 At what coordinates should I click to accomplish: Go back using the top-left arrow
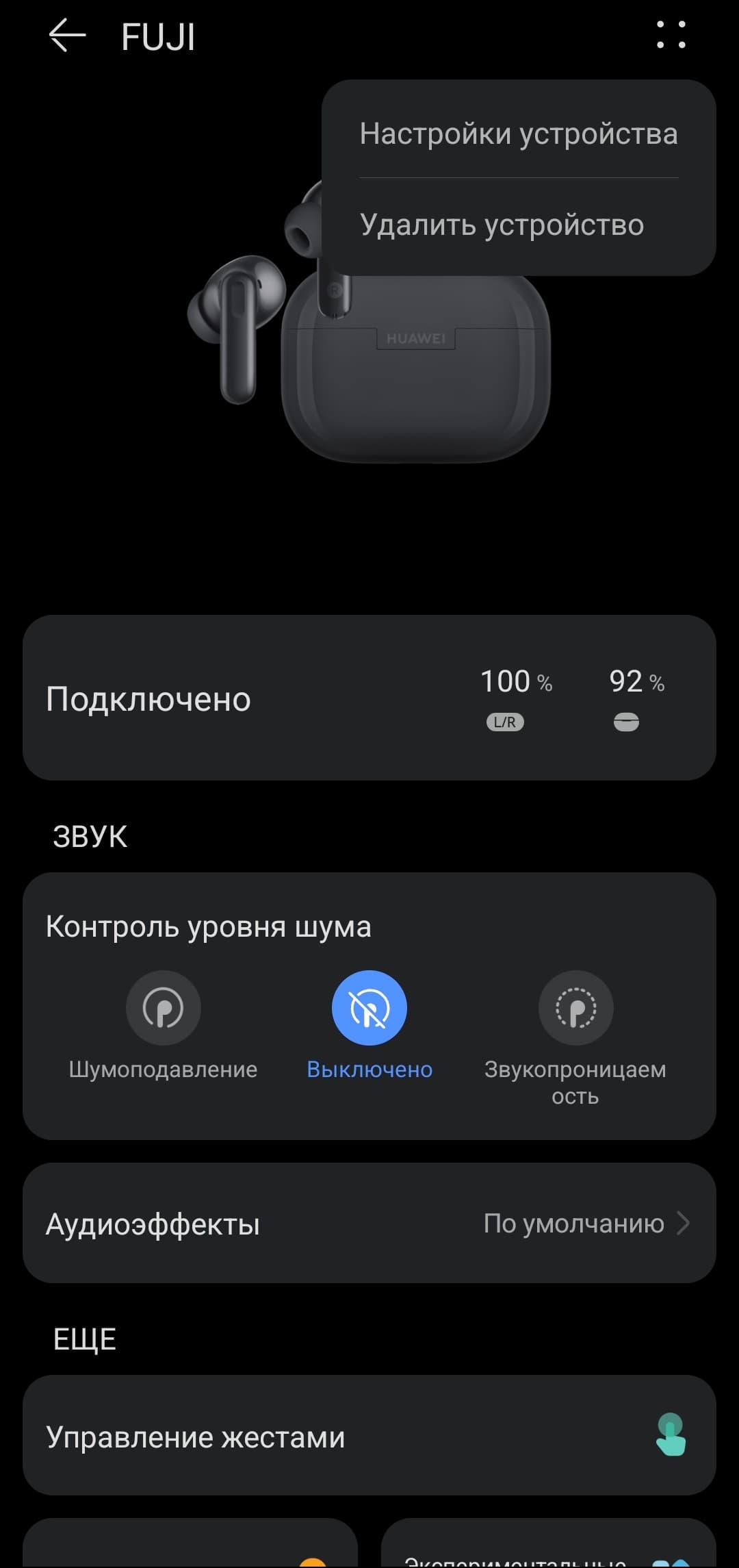pyautogui.click(x=67, y=36)
